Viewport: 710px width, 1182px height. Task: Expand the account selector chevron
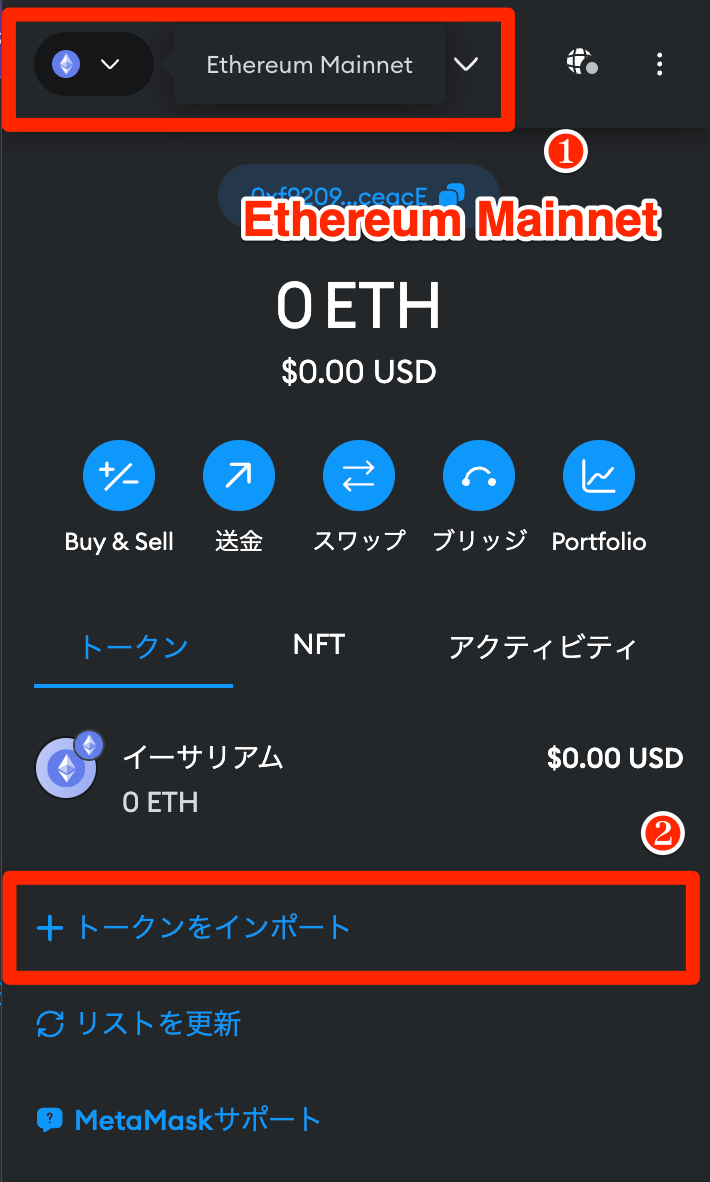pos(466,65)
